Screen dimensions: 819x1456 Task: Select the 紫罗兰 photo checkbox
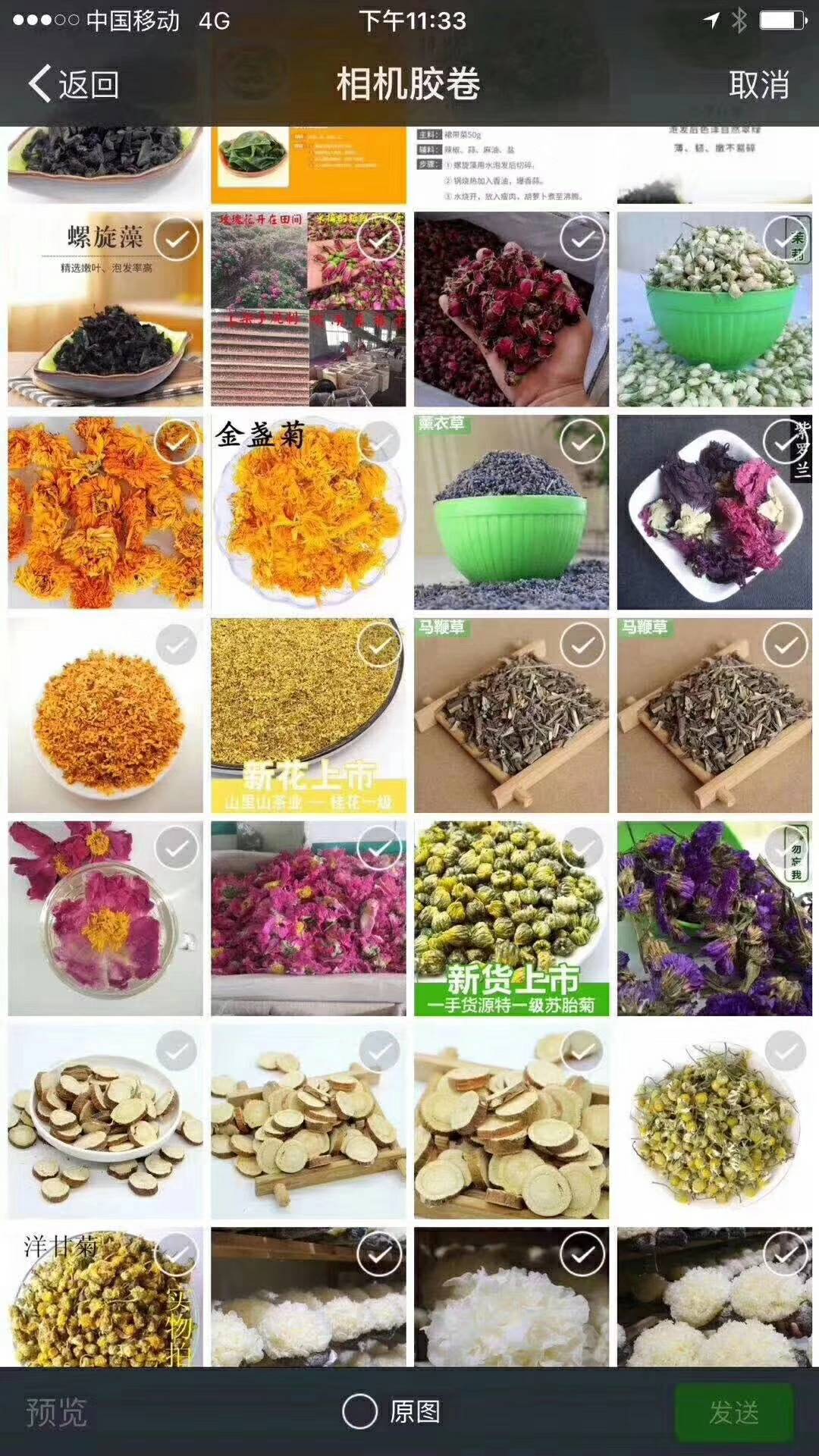[785, 441]
